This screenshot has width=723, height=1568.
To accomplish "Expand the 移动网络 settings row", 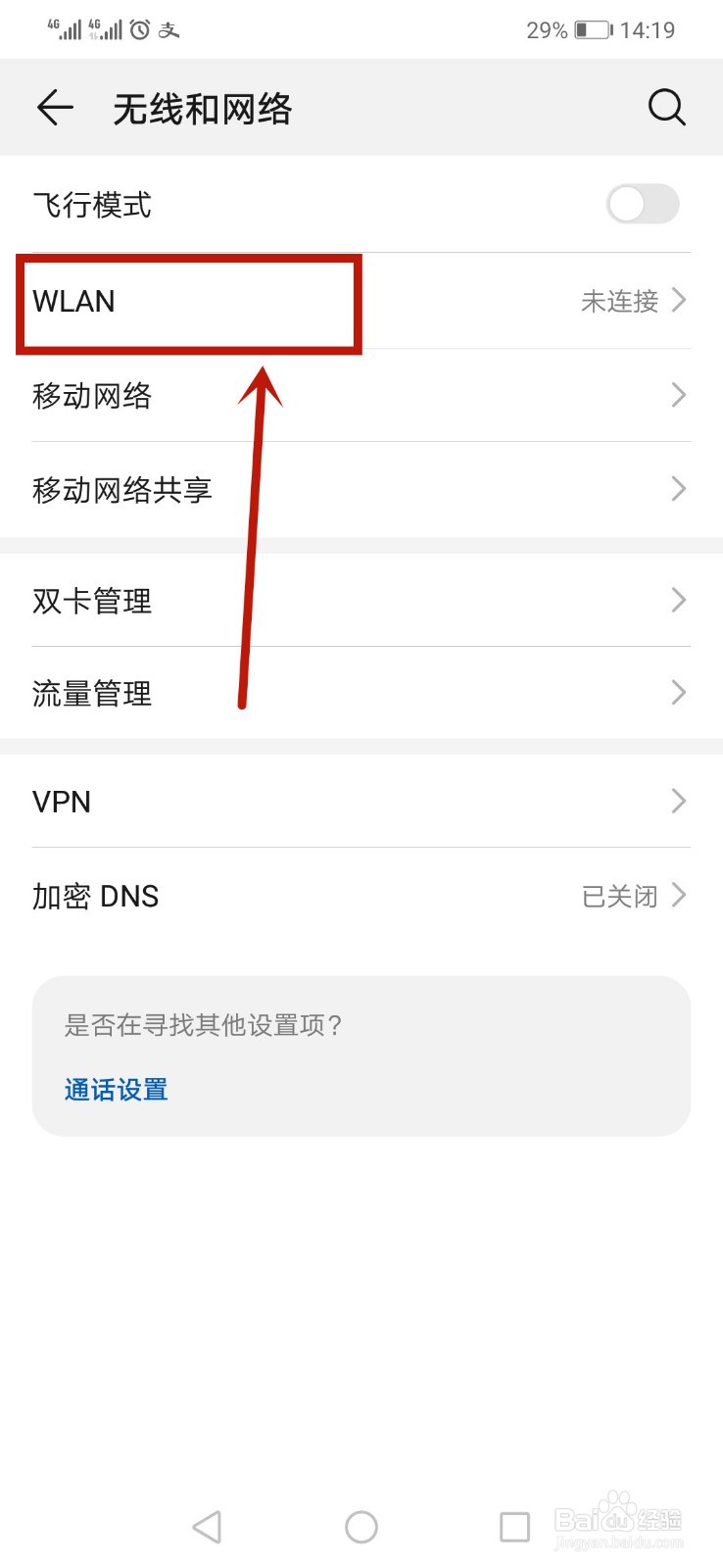I will click(x=361, y=395).
